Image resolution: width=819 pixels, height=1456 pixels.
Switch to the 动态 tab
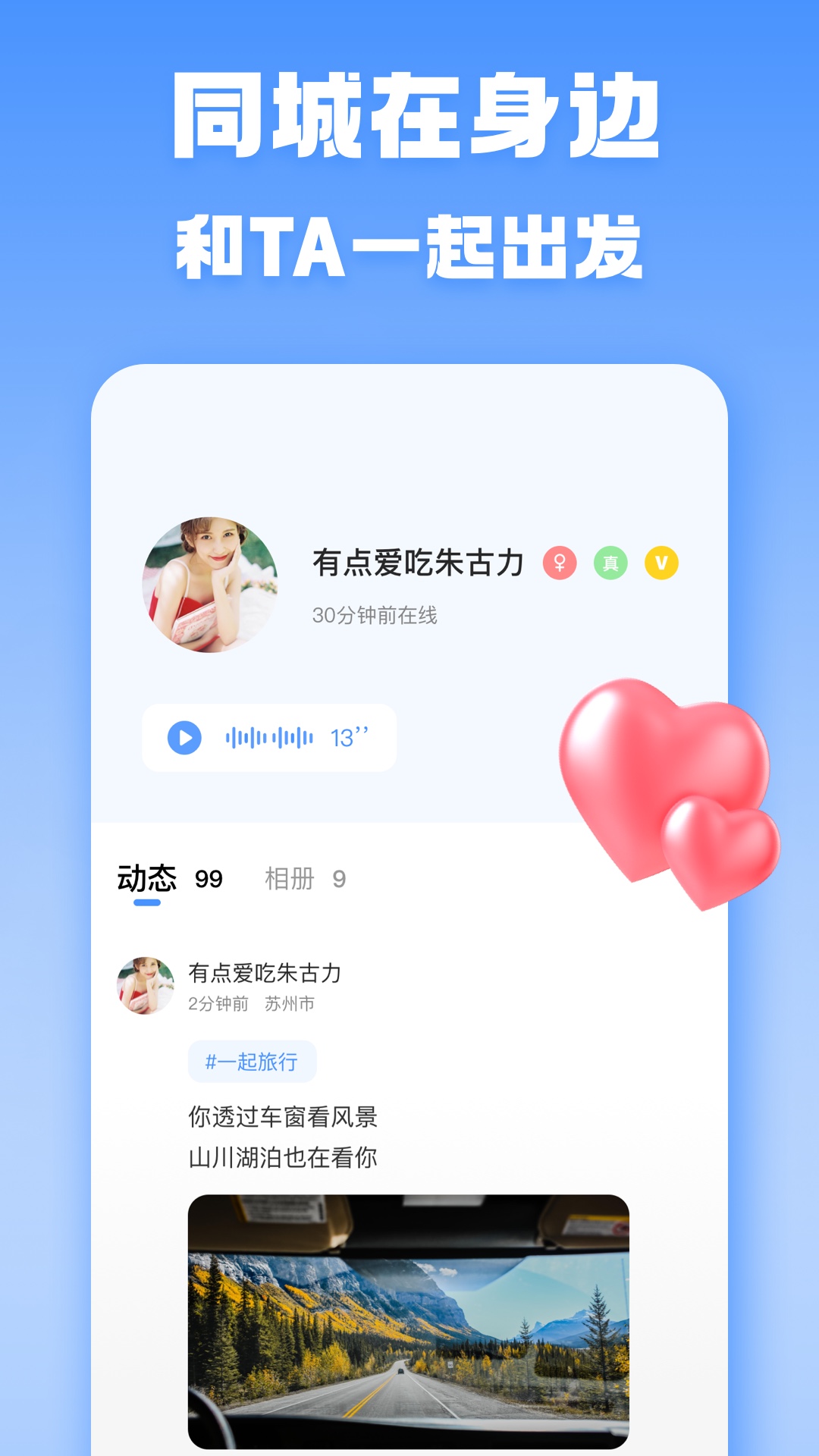point(149,877)
